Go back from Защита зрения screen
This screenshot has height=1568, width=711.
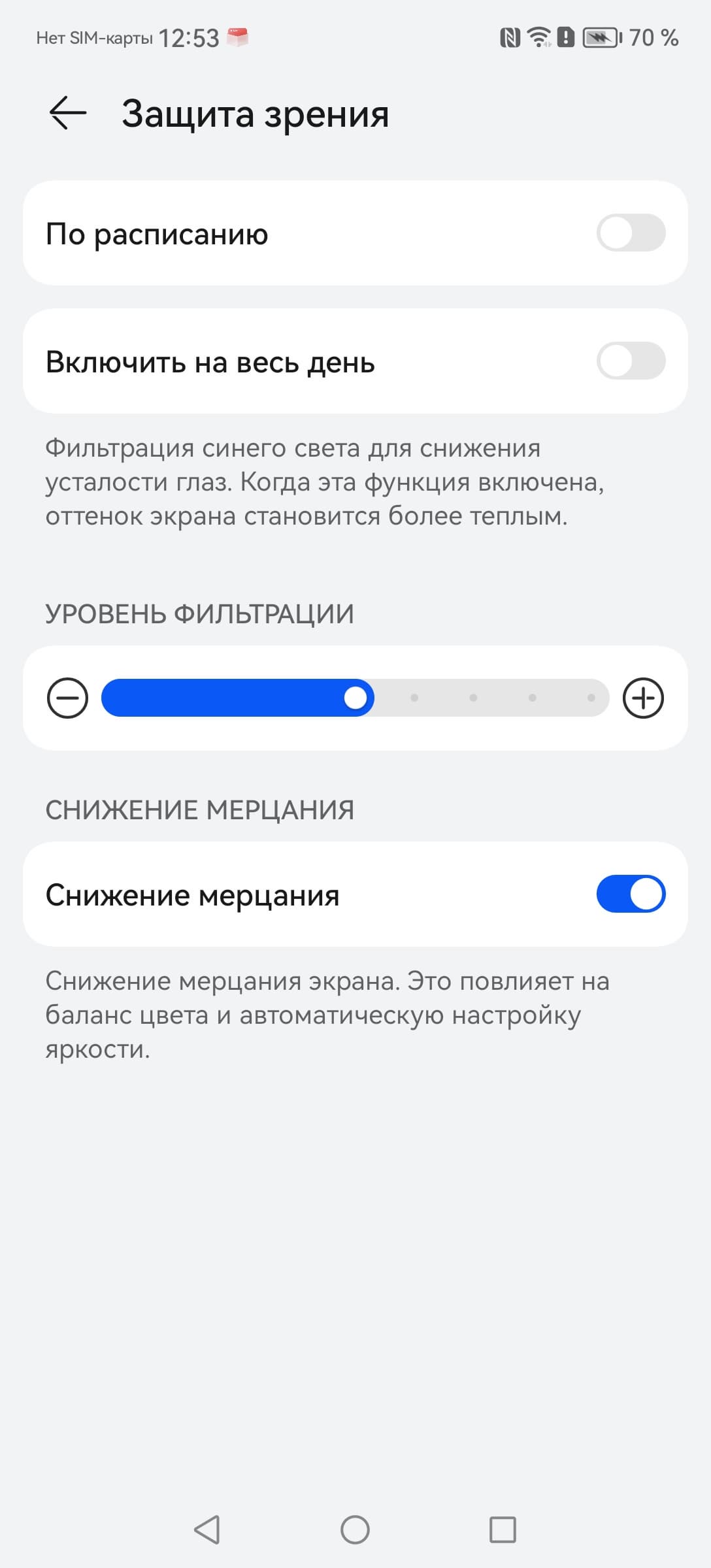click(68, 113)
